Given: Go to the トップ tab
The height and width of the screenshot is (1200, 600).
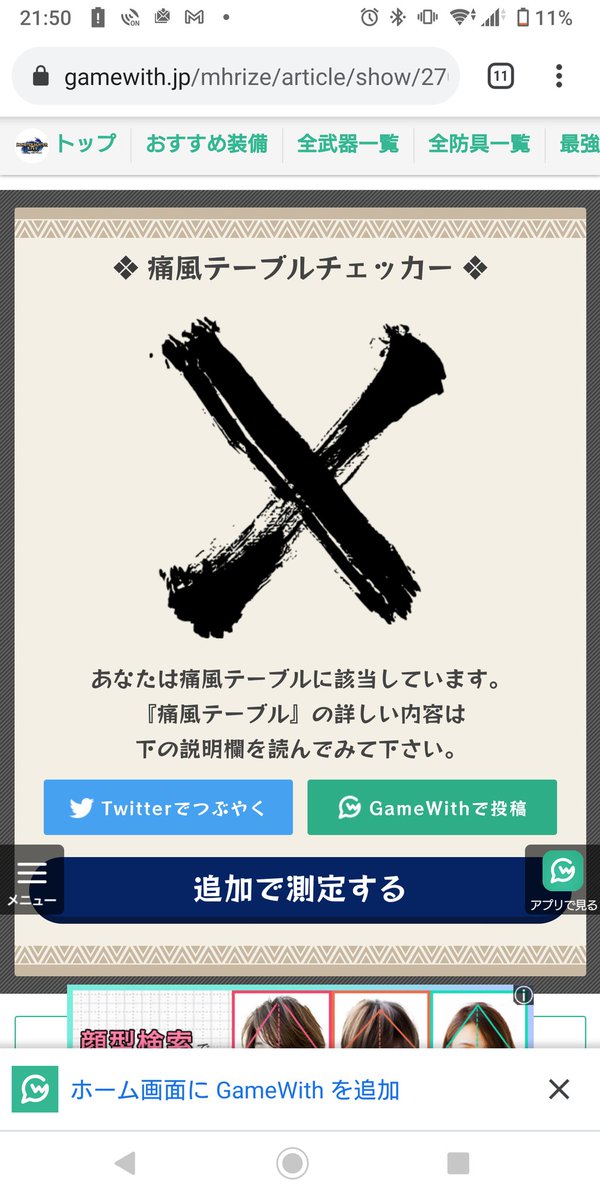Looking at the screenshot, I should coord(68,144).
